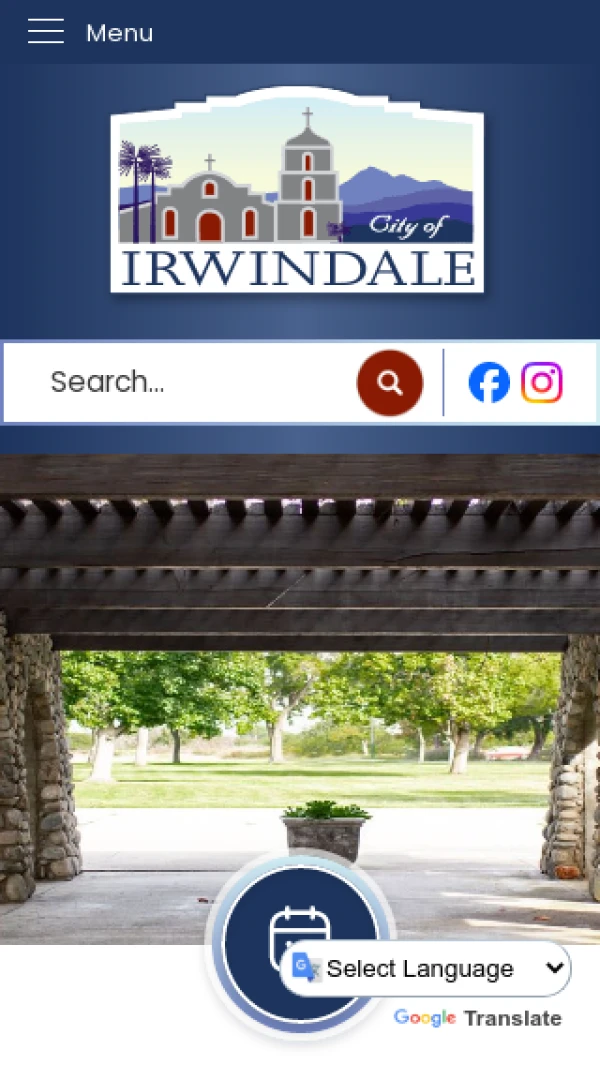Image resolution: width=600 pixels, height=1065 pixels.
Task: Go to the City of Irwindale homepage
Action: coord(297,192)
